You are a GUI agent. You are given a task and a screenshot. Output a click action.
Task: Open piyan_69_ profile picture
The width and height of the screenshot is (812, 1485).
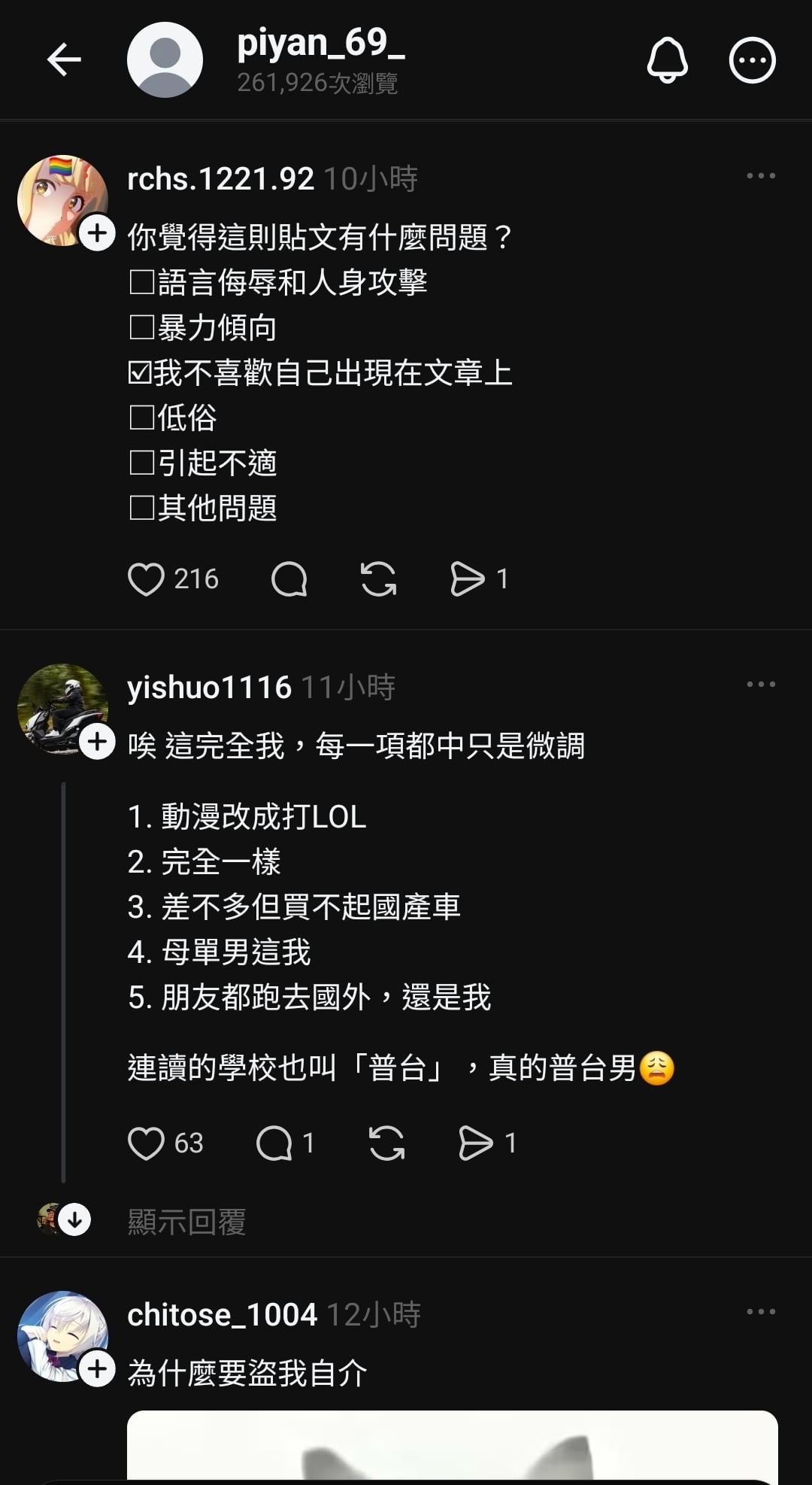point(165,60)
